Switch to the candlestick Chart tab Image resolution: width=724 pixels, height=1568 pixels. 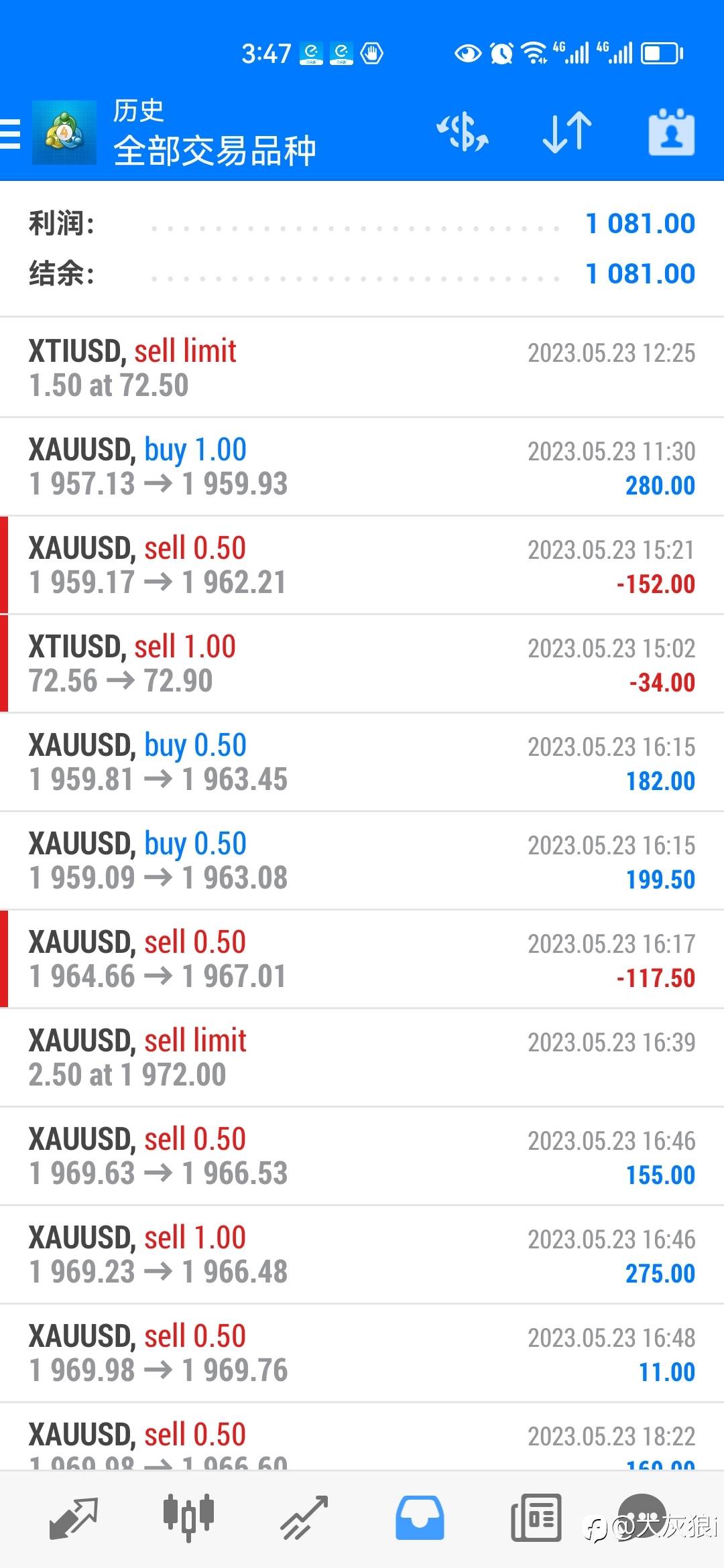tap(188, 1518)
